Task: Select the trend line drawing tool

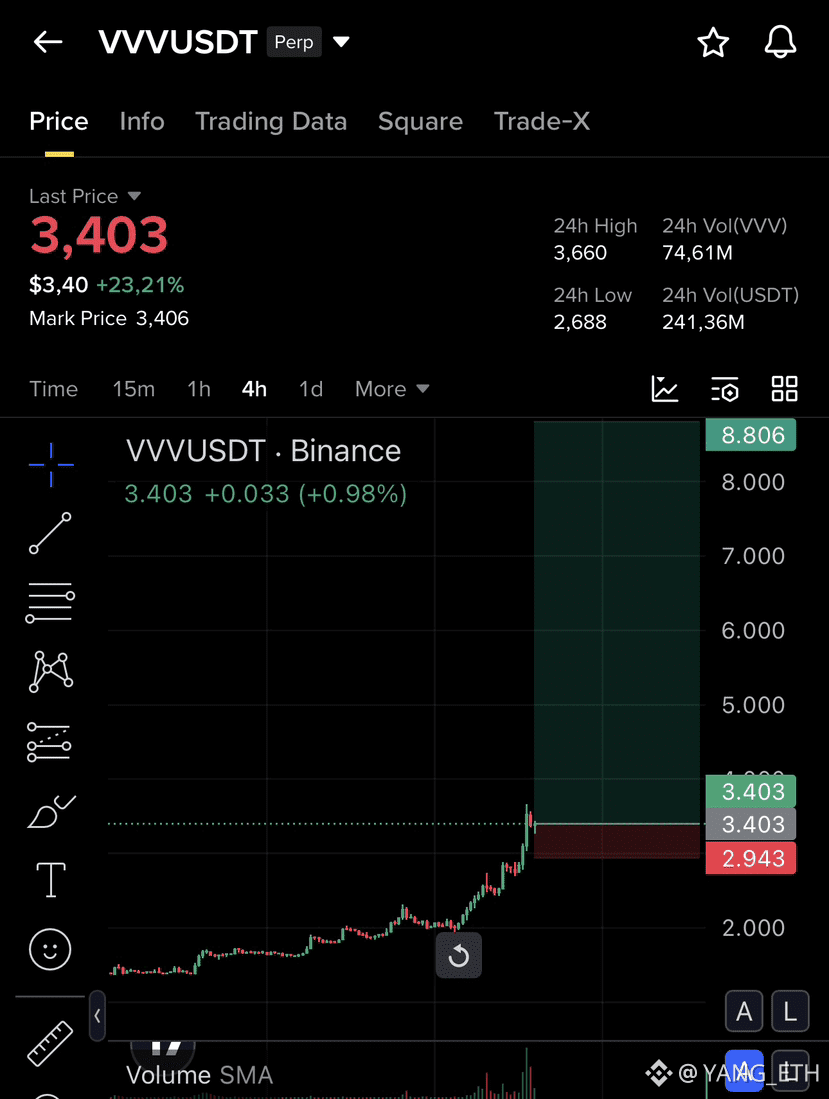Action: pos(50,533)
